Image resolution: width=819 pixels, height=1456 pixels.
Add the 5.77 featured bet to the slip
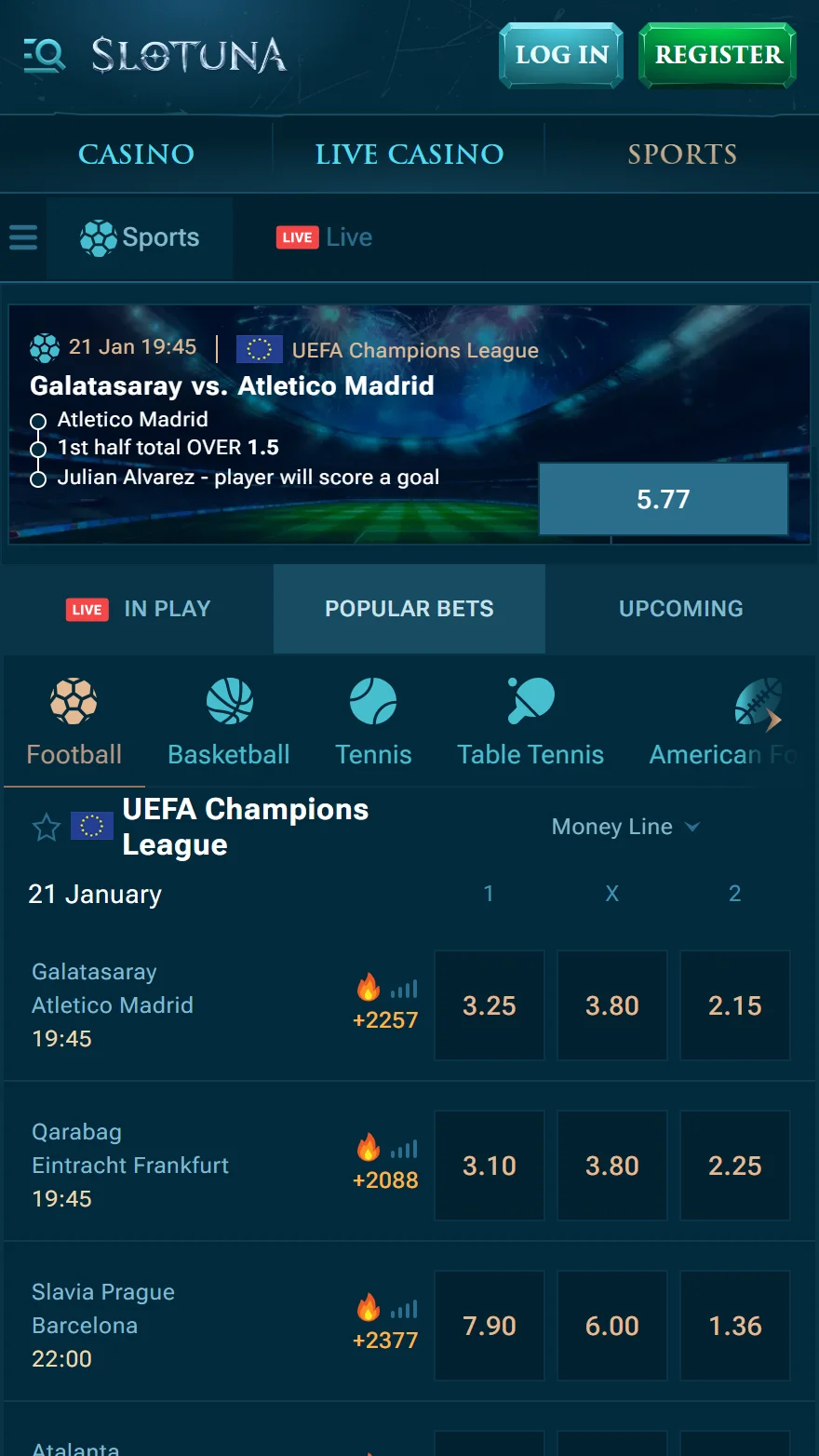coord(663,500)
